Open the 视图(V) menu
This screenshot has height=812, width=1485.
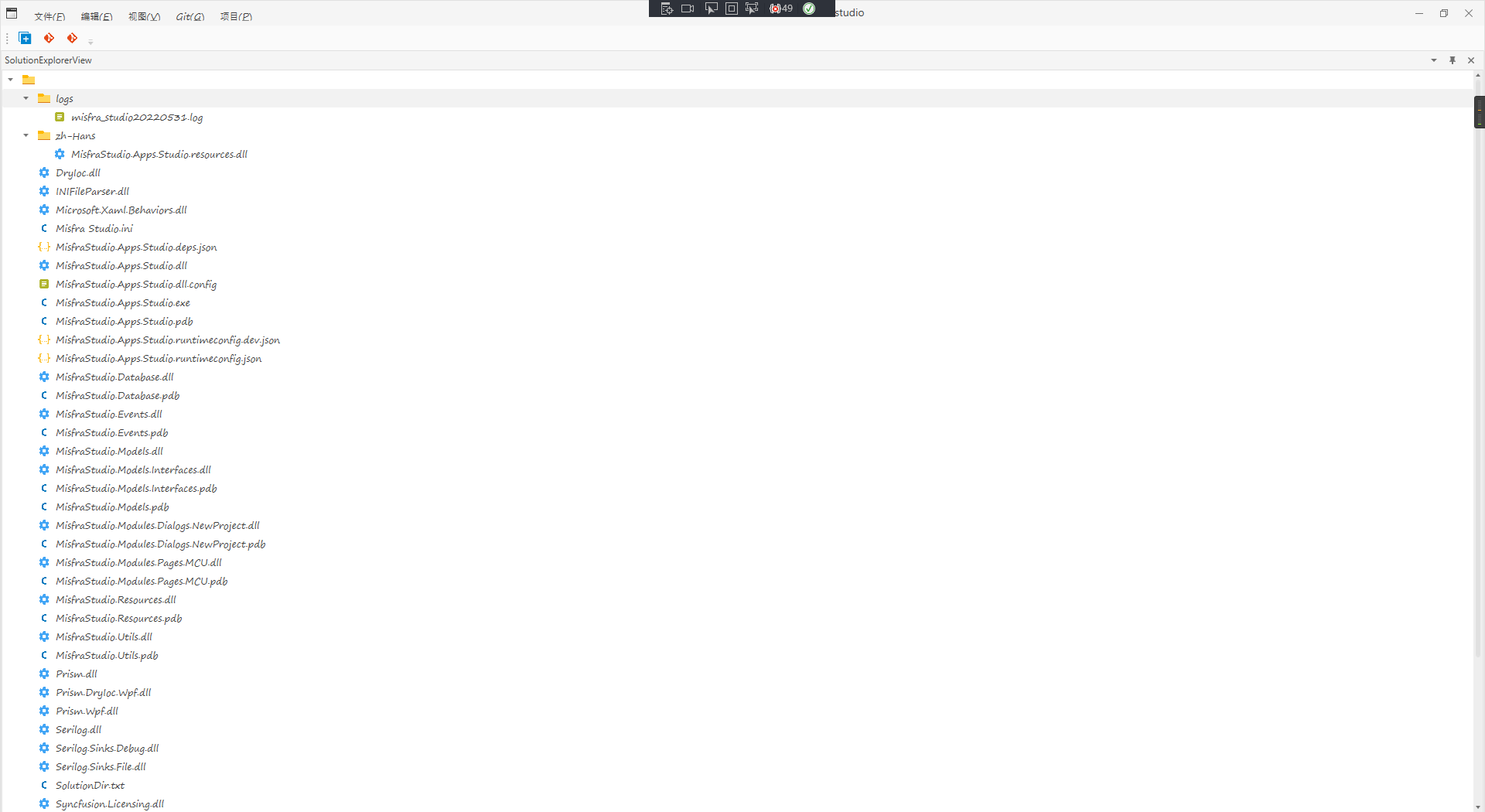pos(144,16)
